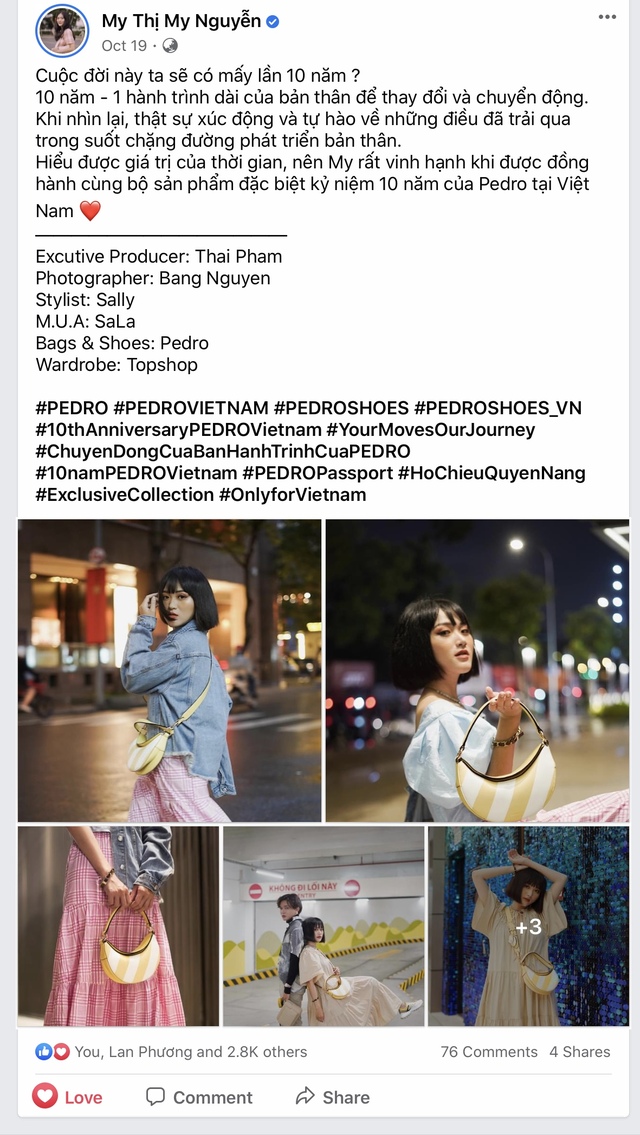Open the photo with the denim jacket on the street

click(x=170, y=670)
